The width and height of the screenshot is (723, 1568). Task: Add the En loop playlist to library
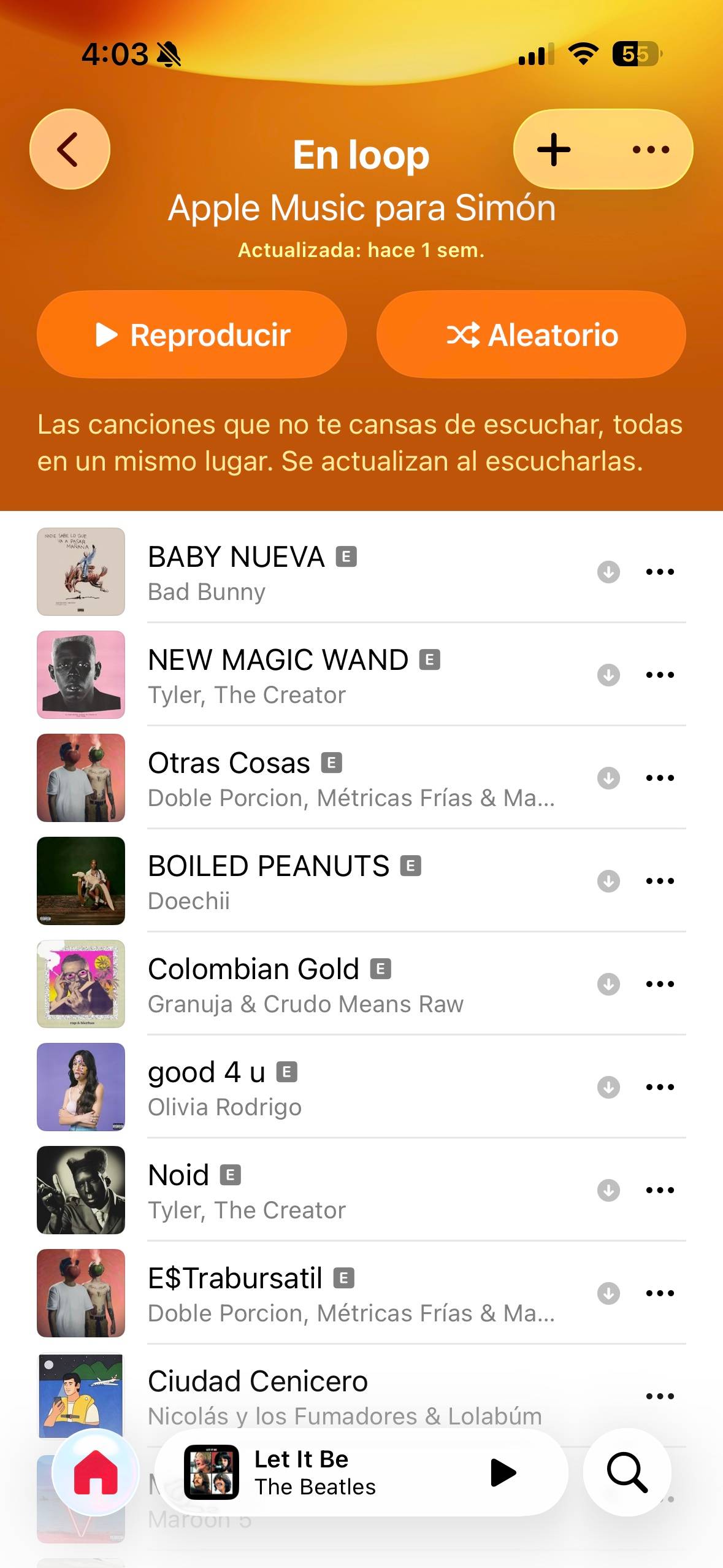click(554, 149)
